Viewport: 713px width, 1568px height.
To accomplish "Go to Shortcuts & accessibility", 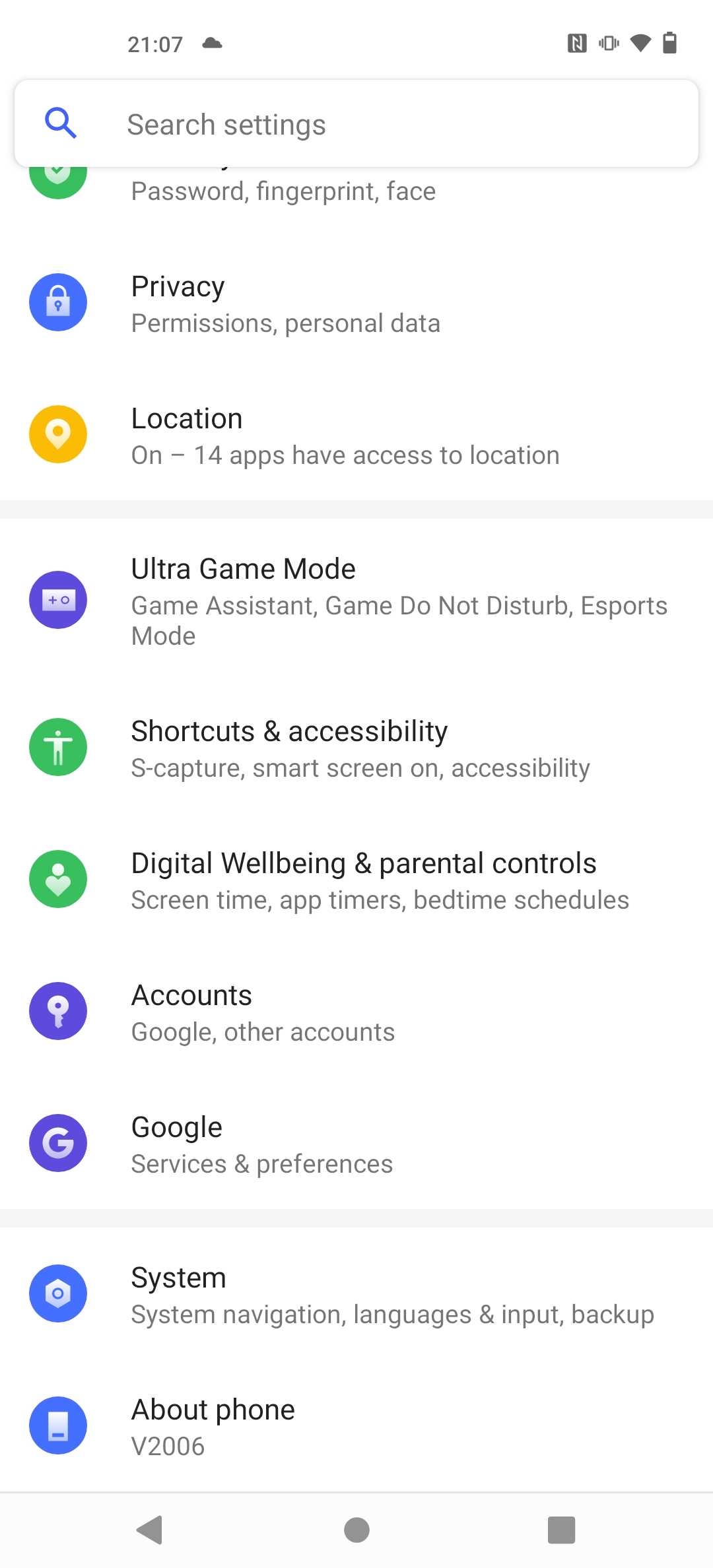I will click(356, 748).
